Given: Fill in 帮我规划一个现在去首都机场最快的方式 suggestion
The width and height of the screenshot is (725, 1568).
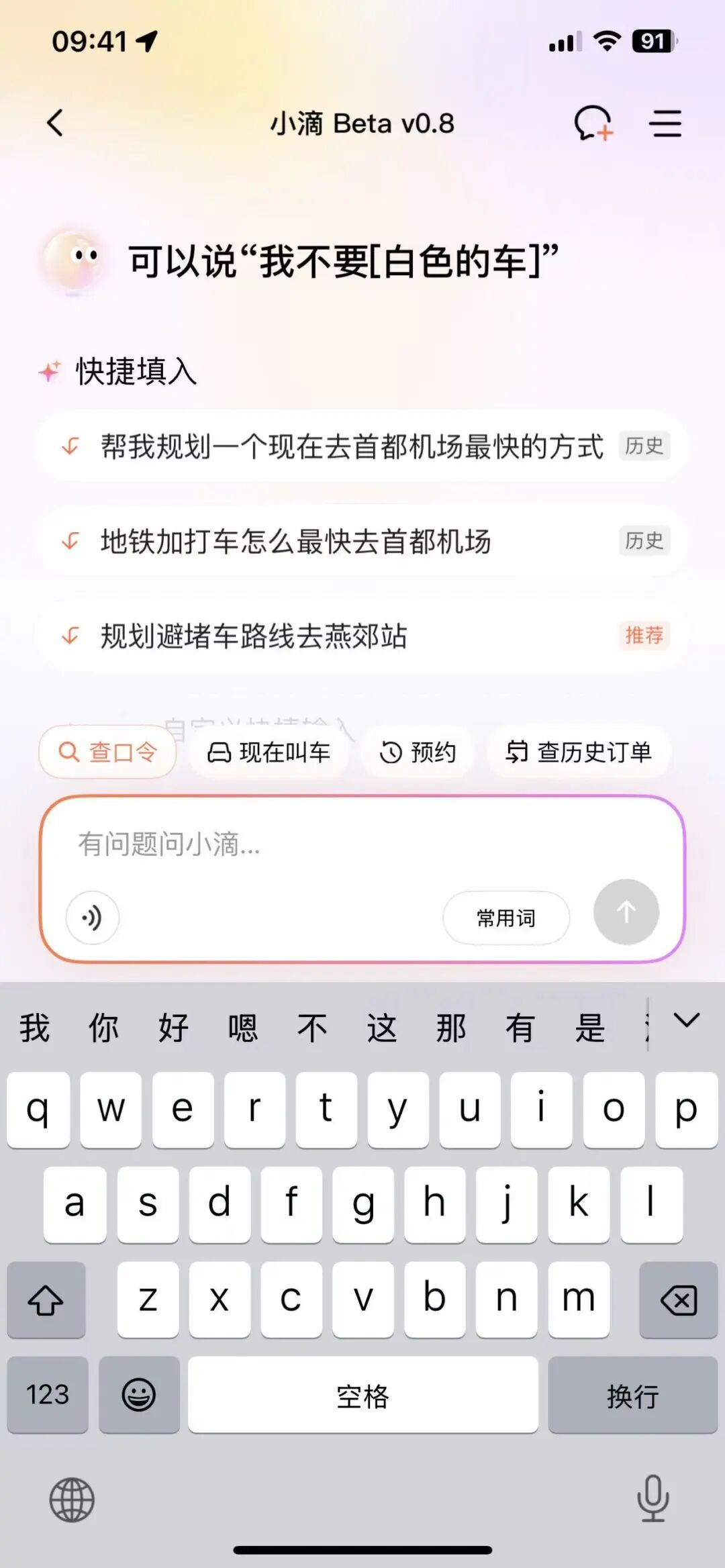Looking at the screenshot, I should tap(352, 446).
